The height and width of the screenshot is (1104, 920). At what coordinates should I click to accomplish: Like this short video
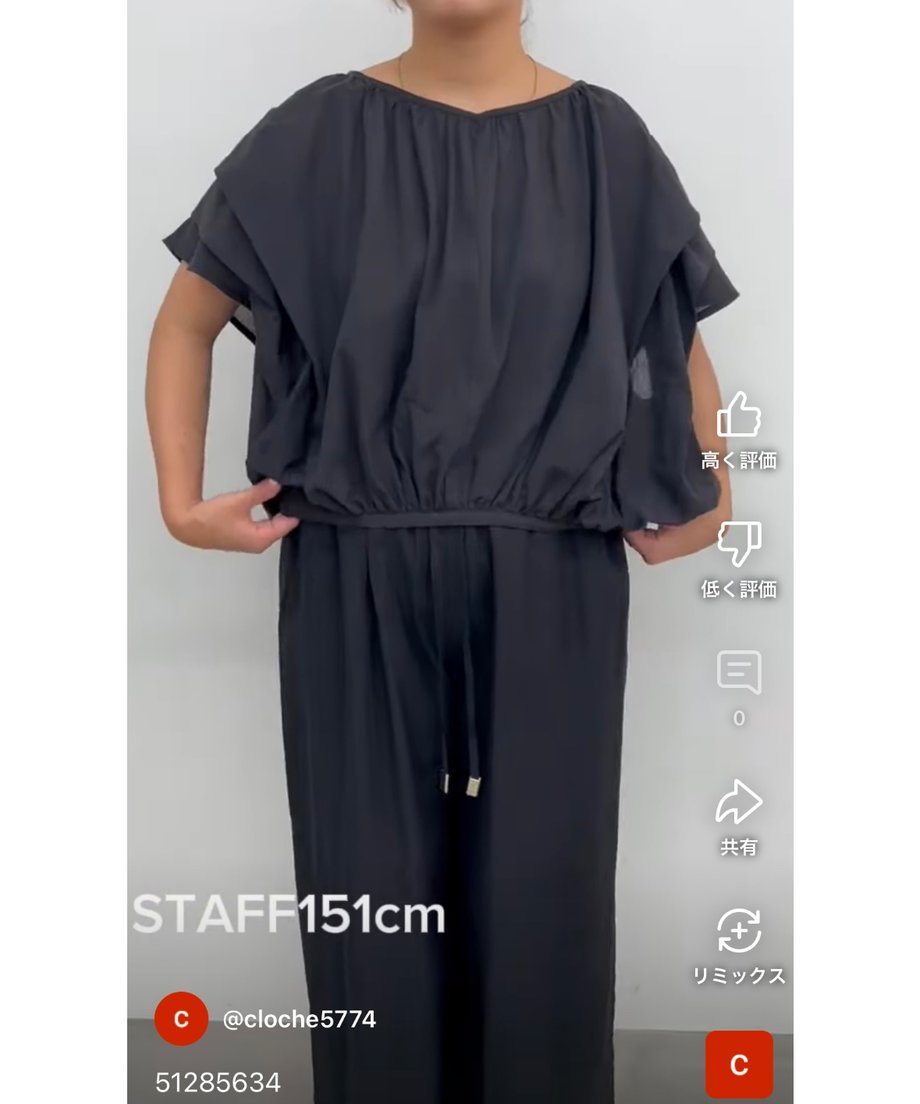(x=739, y=415)
